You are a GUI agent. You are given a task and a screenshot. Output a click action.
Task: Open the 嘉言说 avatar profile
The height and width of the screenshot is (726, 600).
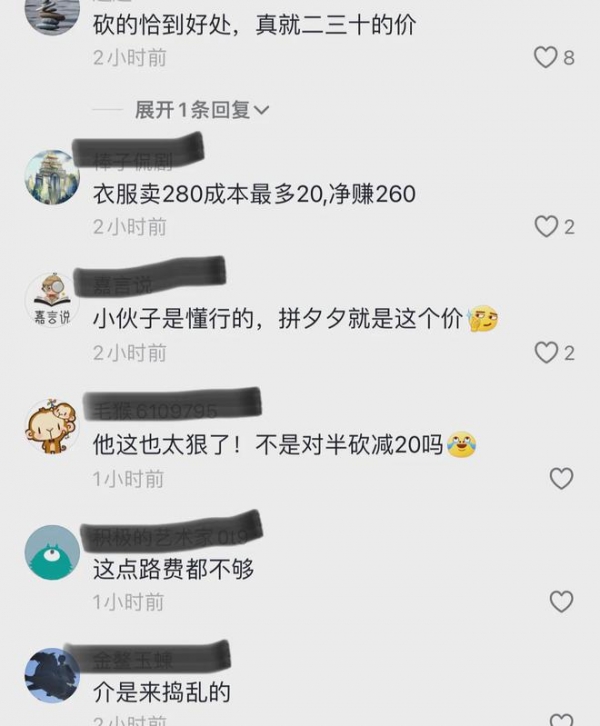[x=52, y=301]
